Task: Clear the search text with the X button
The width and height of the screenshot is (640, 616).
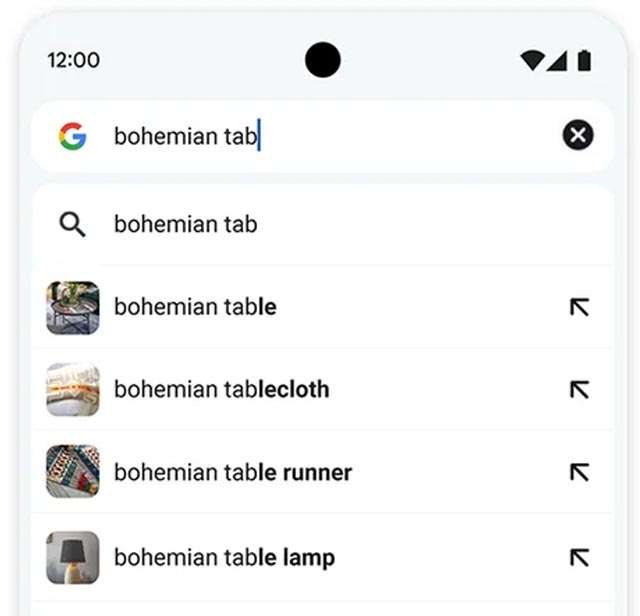Action: pyautogui.click(x=577, y=135)
